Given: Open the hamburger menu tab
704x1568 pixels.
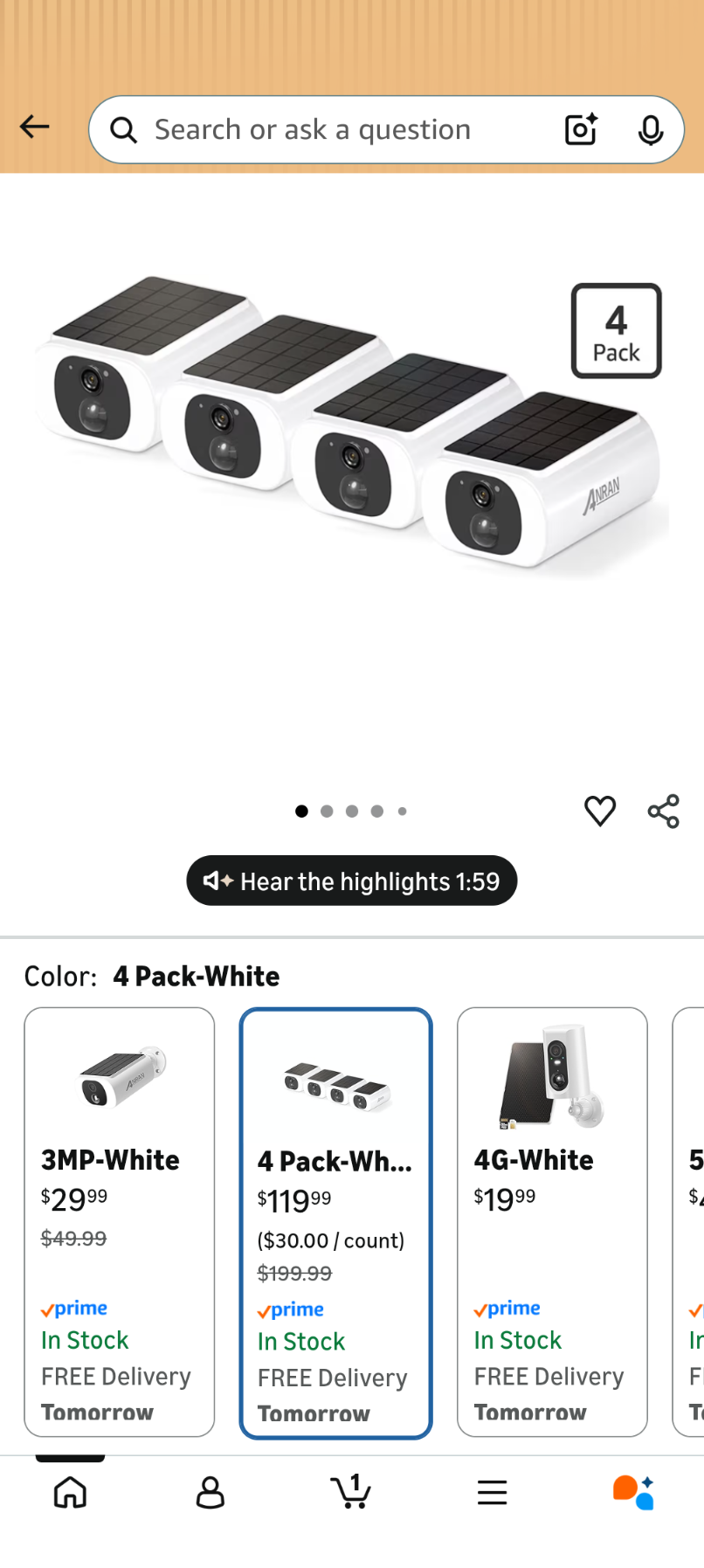Looking at the screenshot, I should [x=492, y=1492].
